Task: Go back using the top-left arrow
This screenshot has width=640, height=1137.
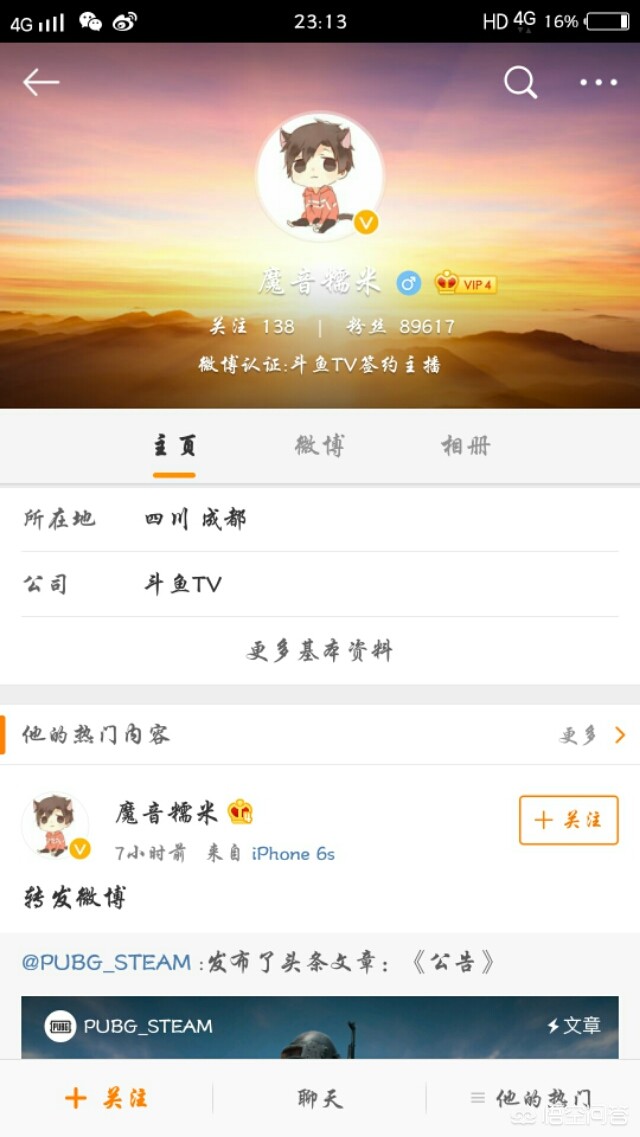Action: point(41,82)
